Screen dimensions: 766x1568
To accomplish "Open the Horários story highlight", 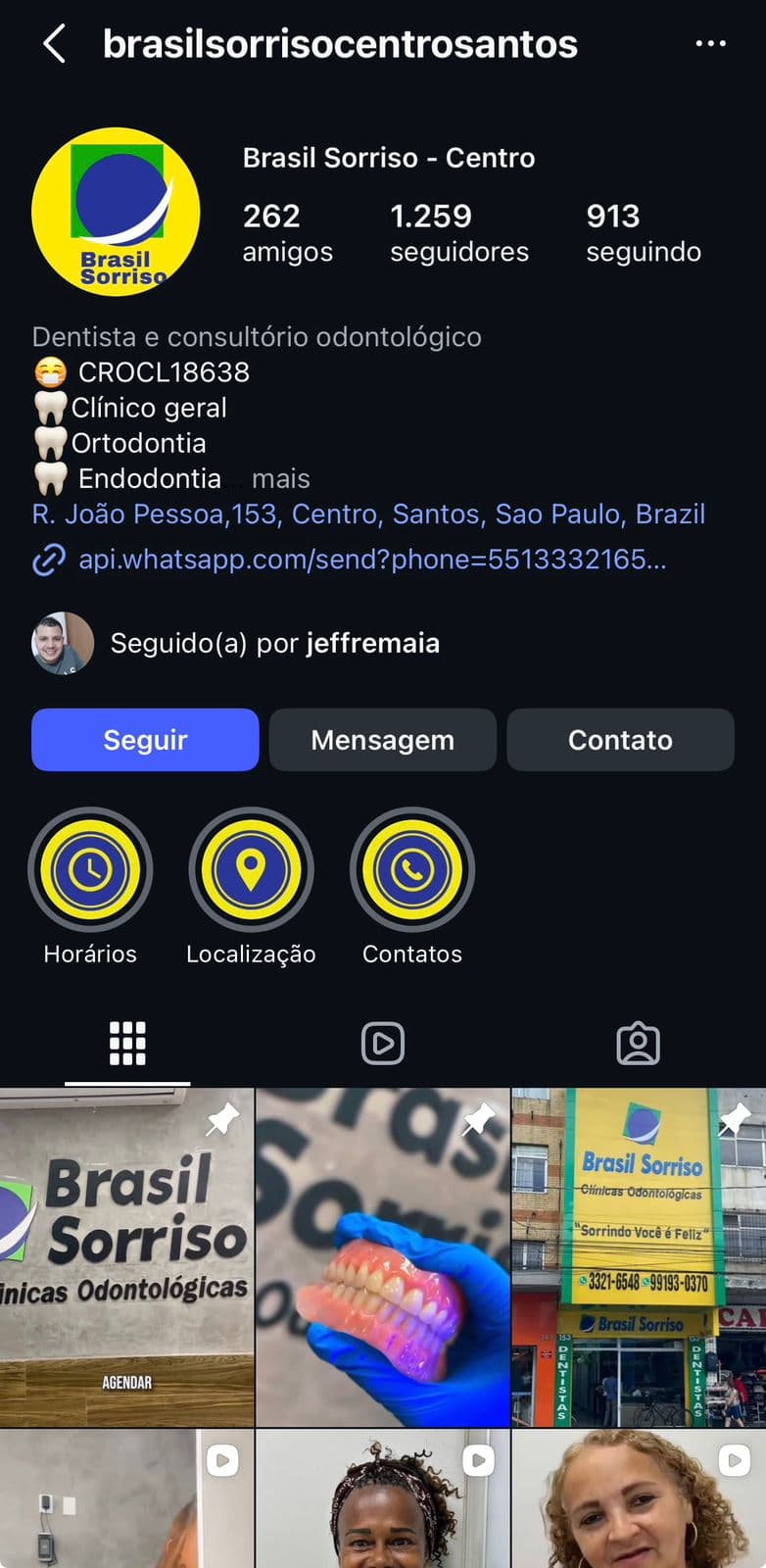I will [x=90, y=869].
